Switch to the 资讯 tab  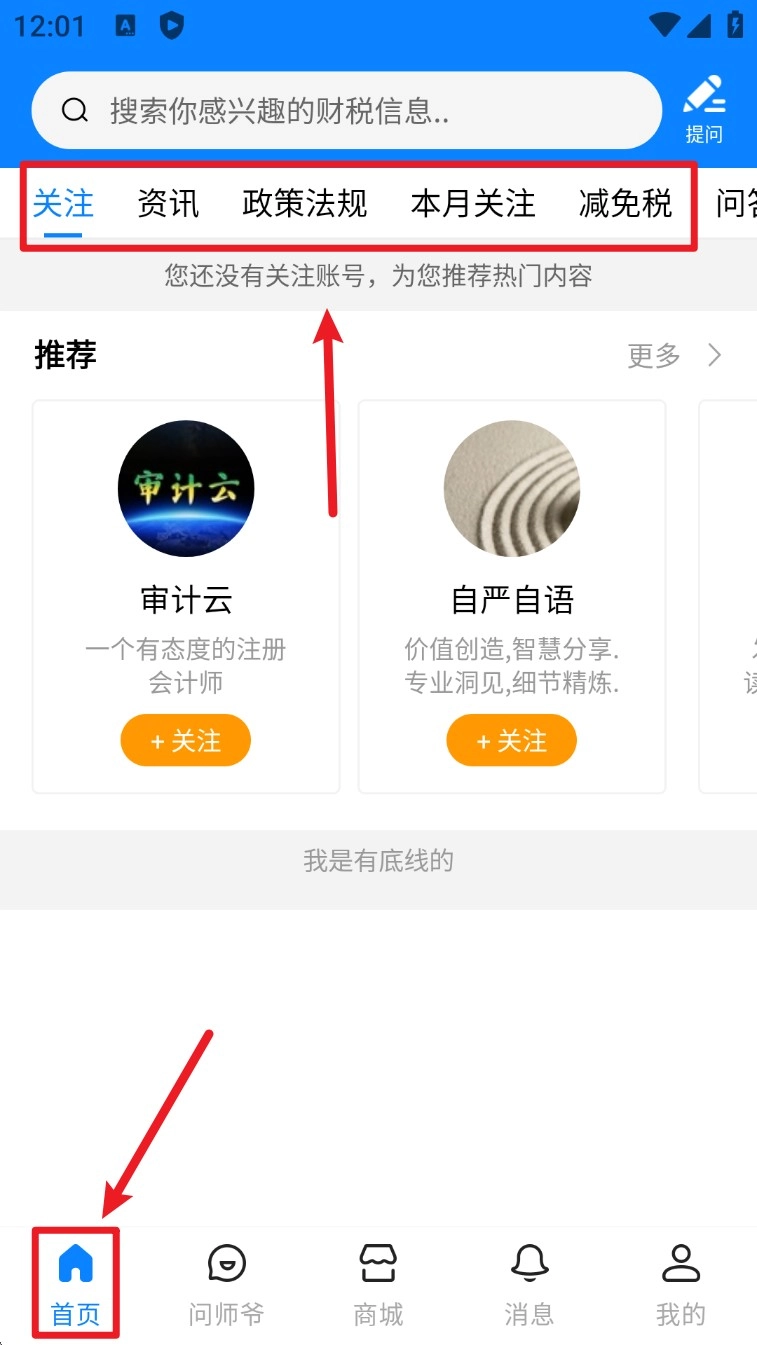coord(168,204)
